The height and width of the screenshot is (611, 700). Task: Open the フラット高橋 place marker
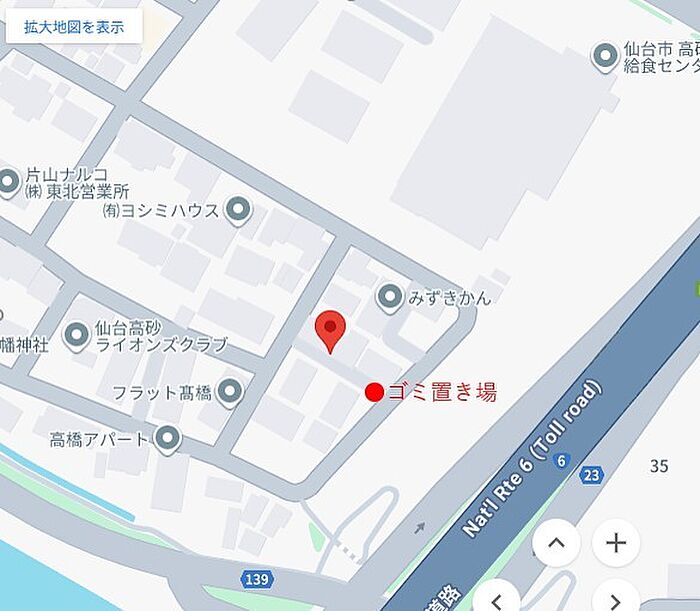coord(229,392)
